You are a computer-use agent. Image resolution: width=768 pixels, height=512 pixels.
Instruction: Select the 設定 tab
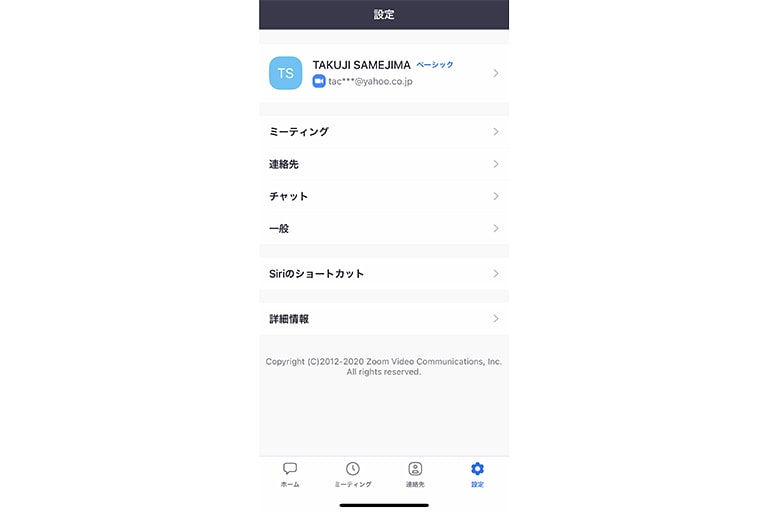coord(477,474)
